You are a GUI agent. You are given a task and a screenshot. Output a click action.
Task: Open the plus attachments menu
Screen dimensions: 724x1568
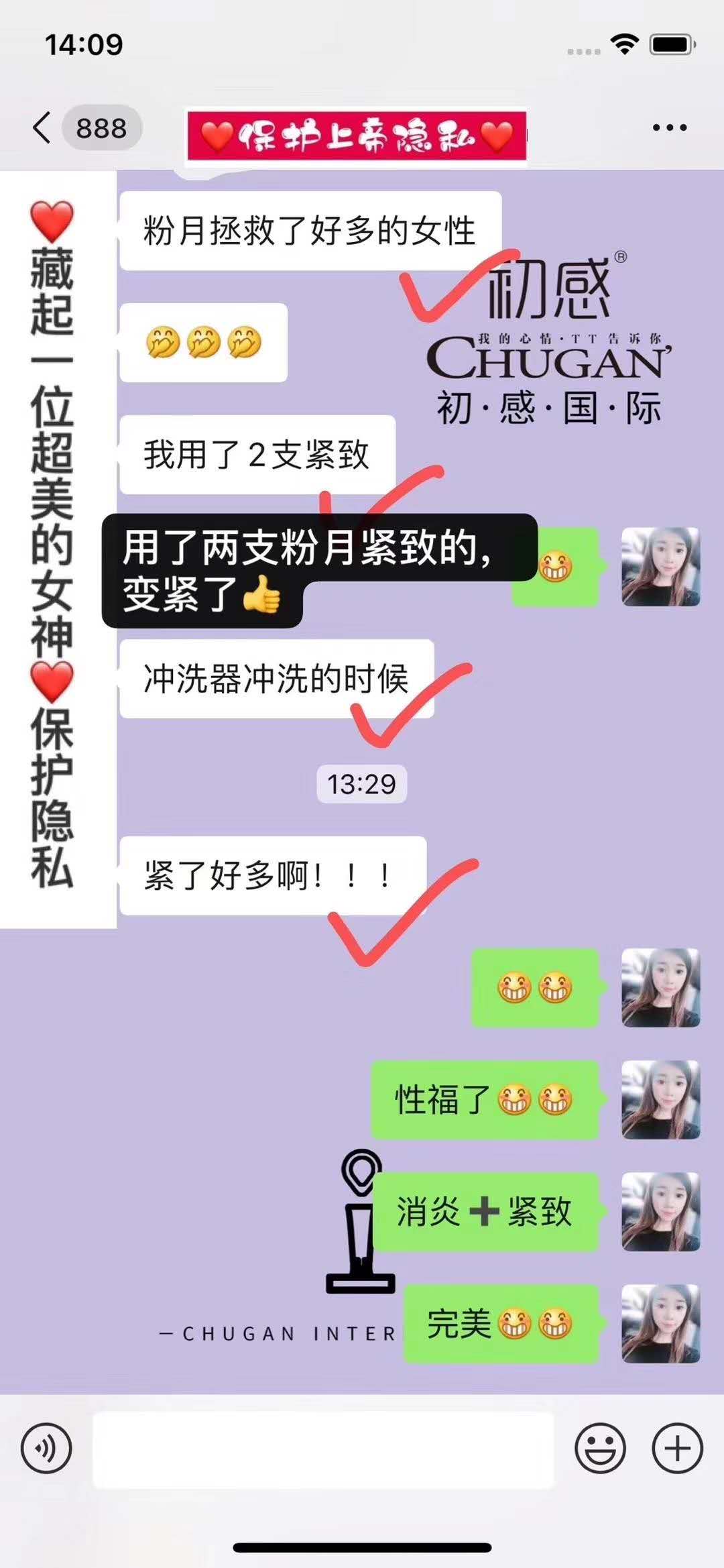pos(677,1449)
